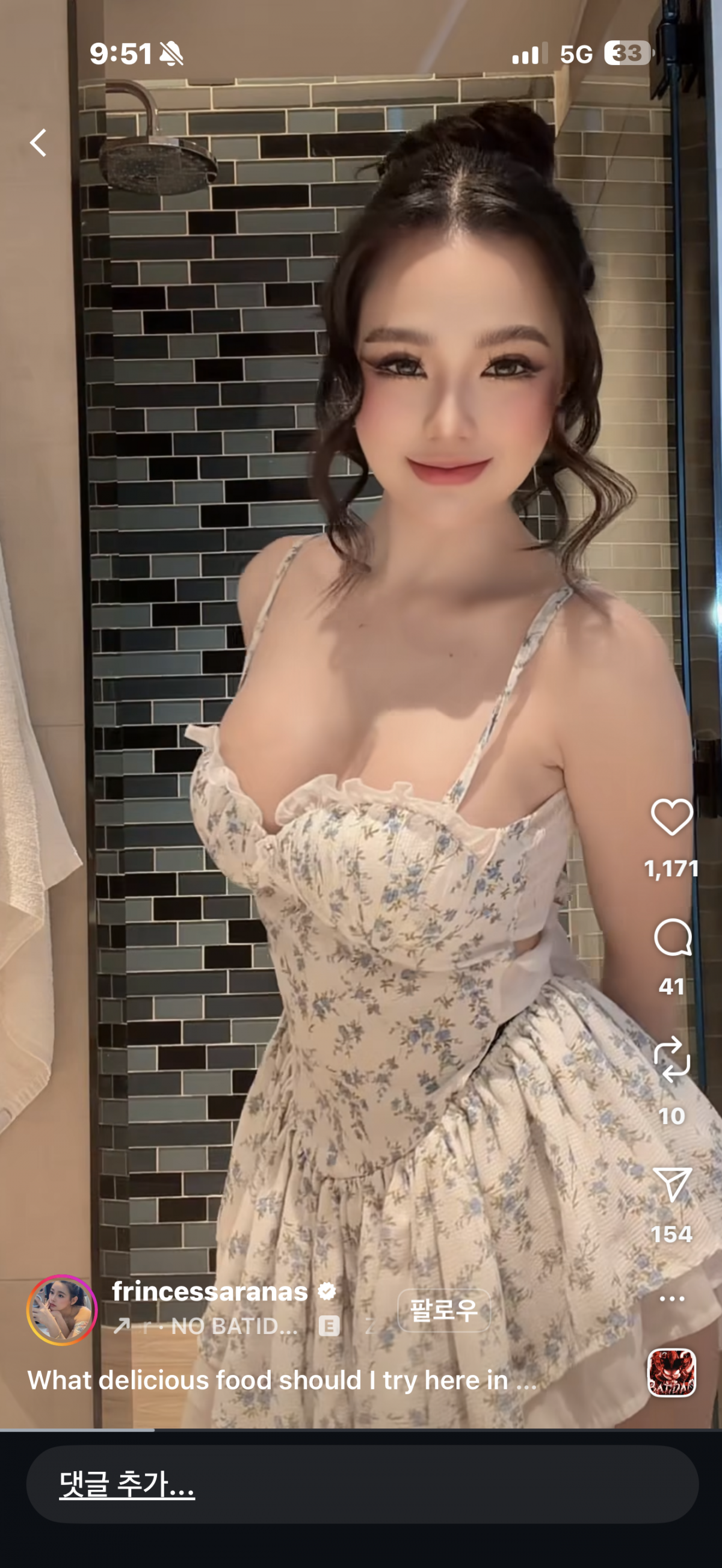Open the comments on this reel
This screenshot has width=722, height=1568.
(671, 938)
